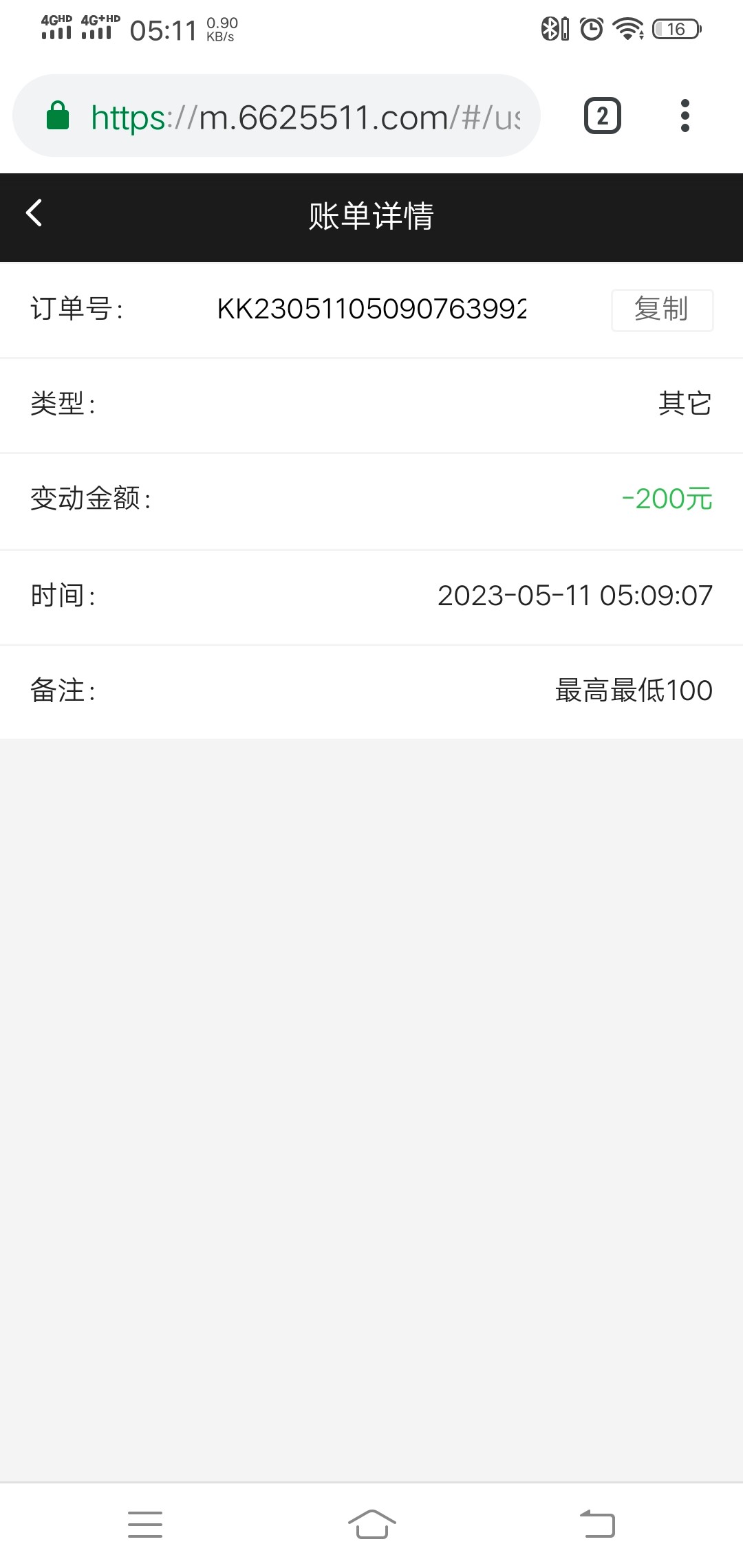Viewport: 743px width, 1568px height.
Task: Tap the 账单详情 page title
Action: pyautogui.click(x=371, y=217)
